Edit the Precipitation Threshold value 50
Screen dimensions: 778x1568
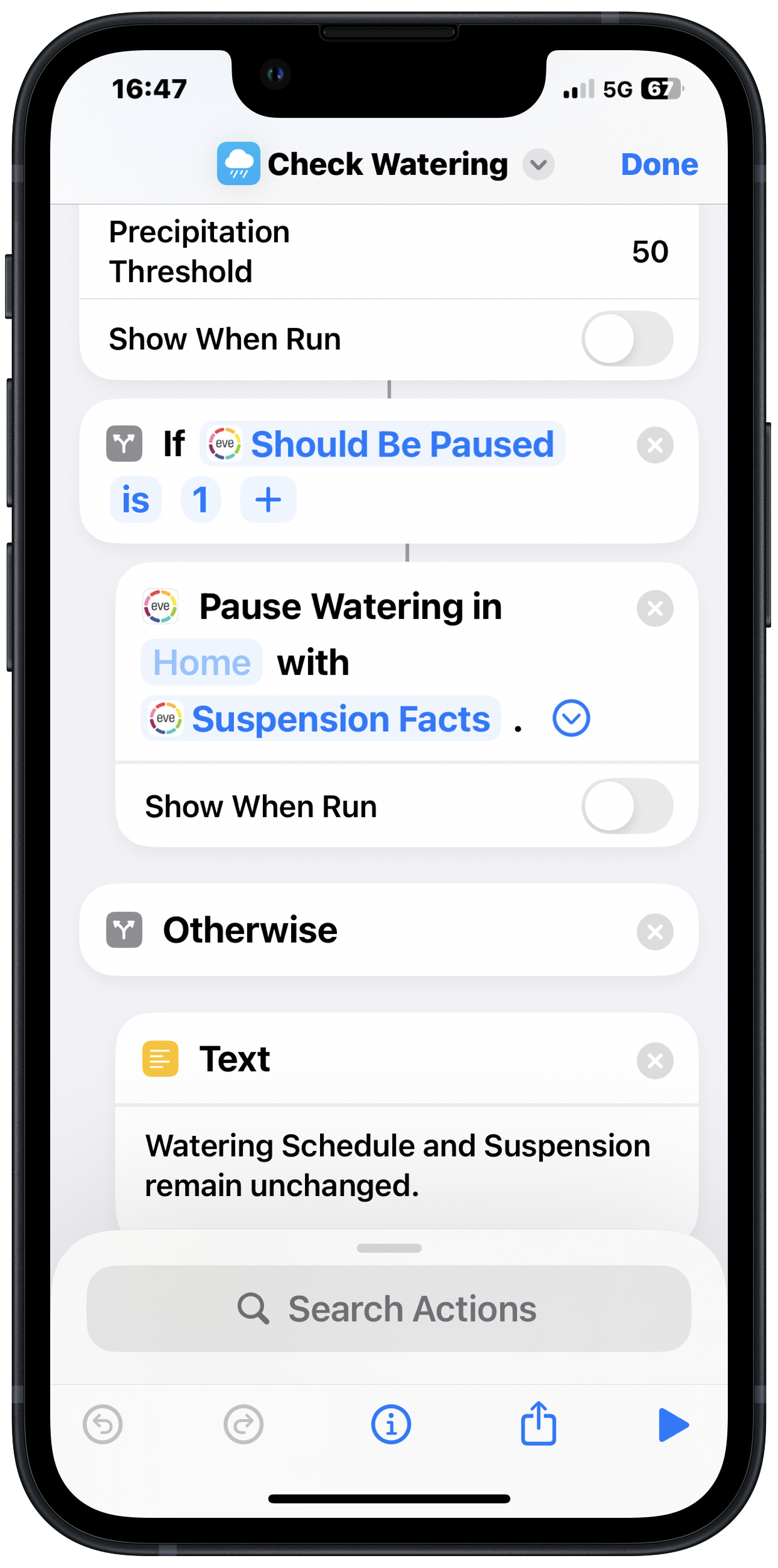click(649, 252)
